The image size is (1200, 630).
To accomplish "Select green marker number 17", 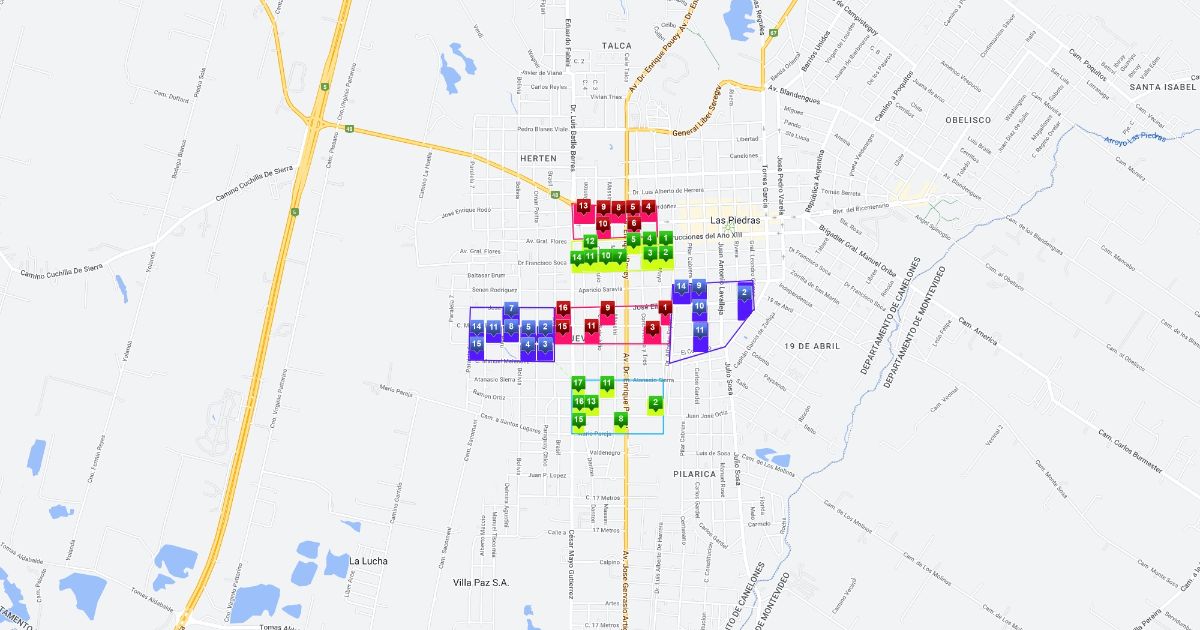I will coord(578,383).
